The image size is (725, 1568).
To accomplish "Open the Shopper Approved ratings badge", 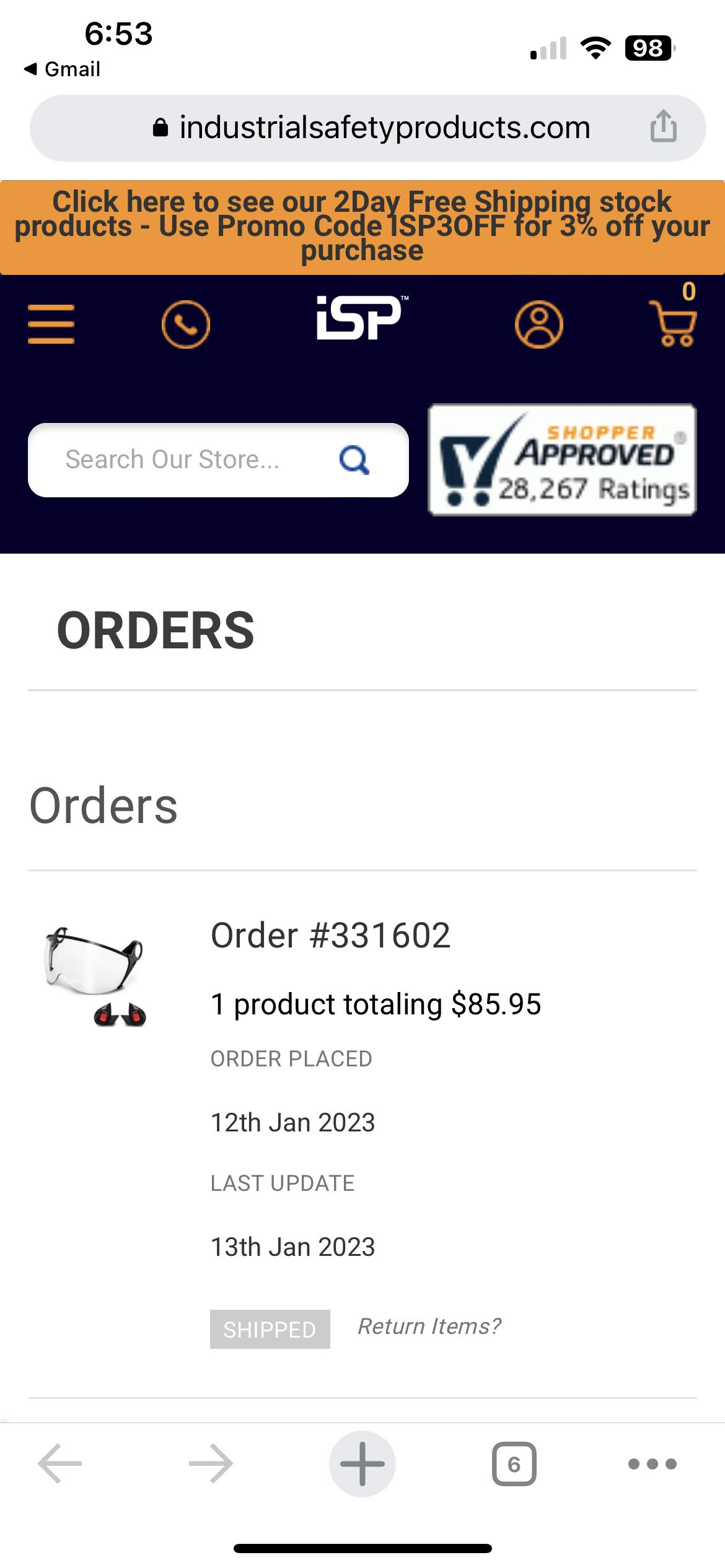I will (562, 460).
